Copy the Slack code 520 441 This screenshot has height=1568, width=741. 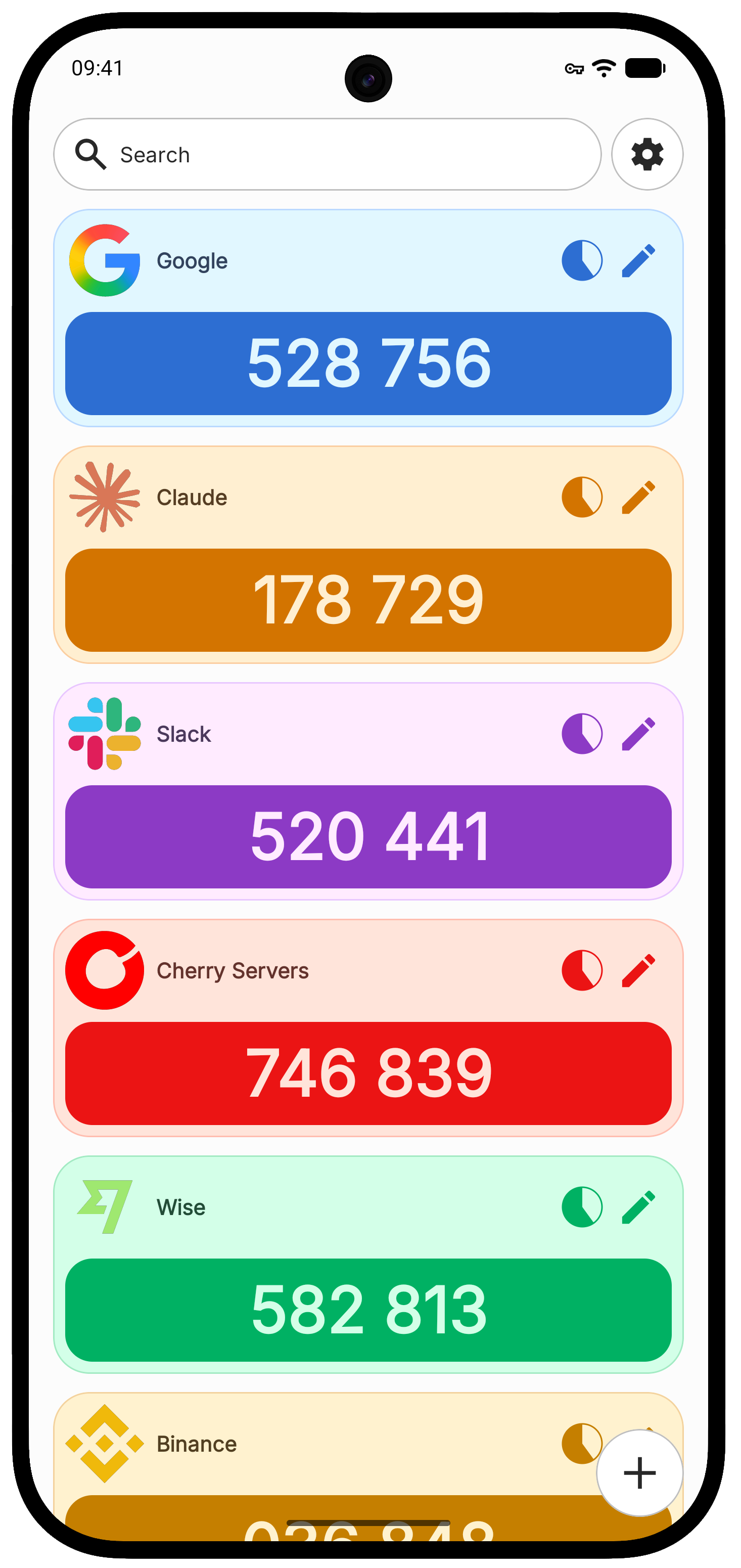(x=368, y=836)
